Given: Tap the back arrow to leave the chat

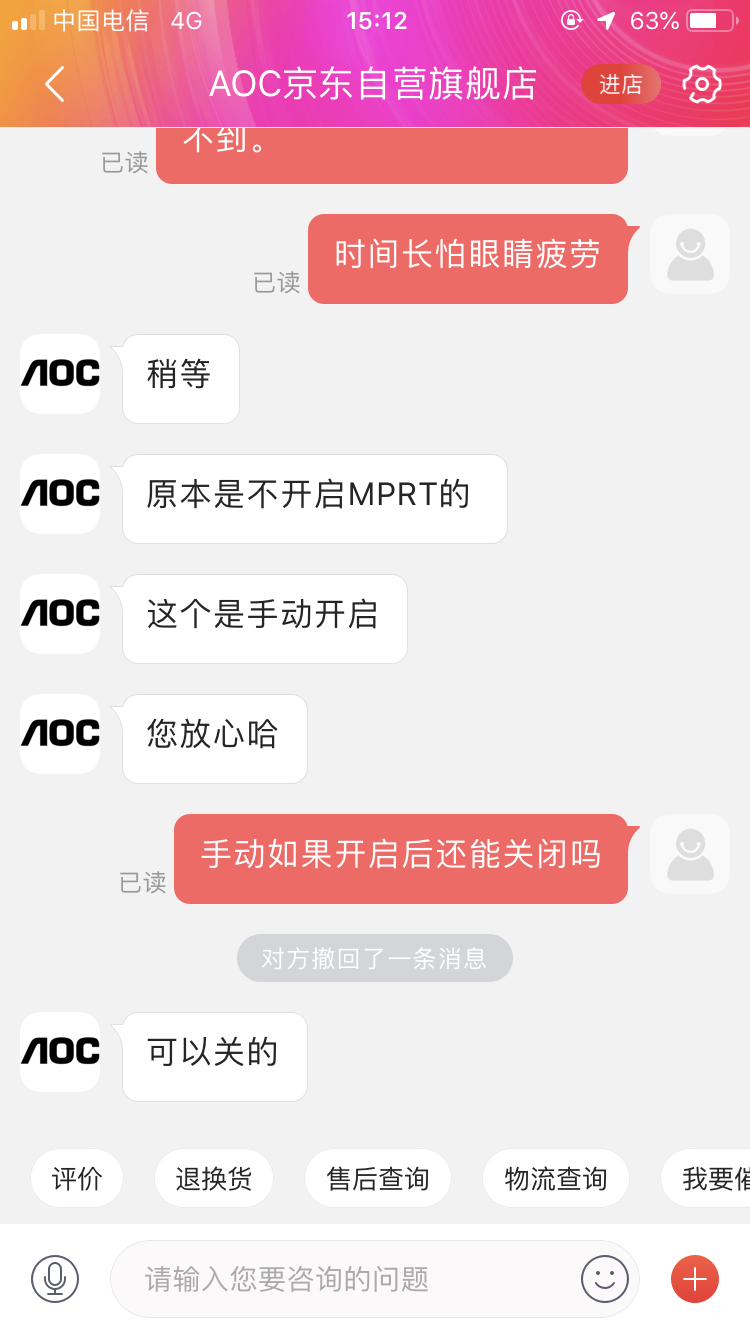Looking at the screenshot, I should 53,85.
